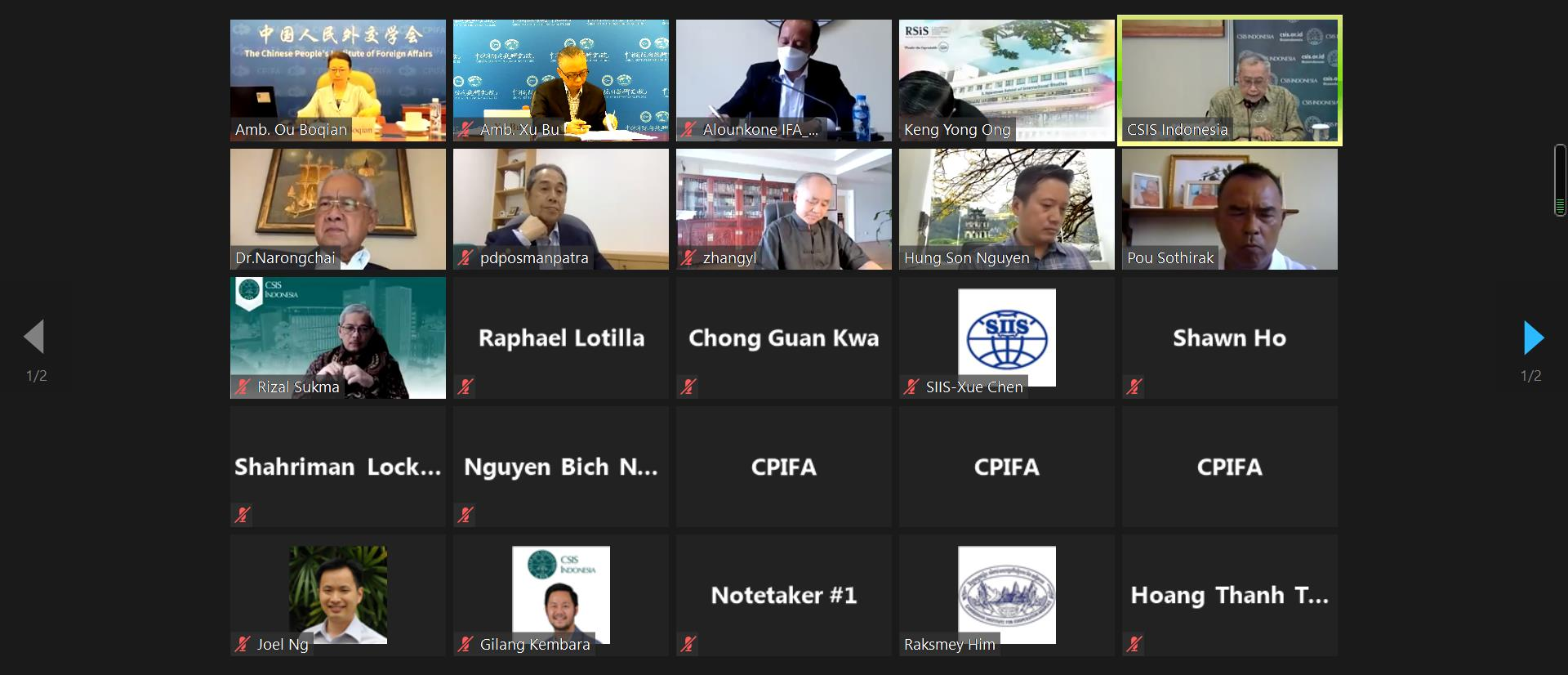
Task: Go to previous gallery page arrow
Action: tap(34, 337)
